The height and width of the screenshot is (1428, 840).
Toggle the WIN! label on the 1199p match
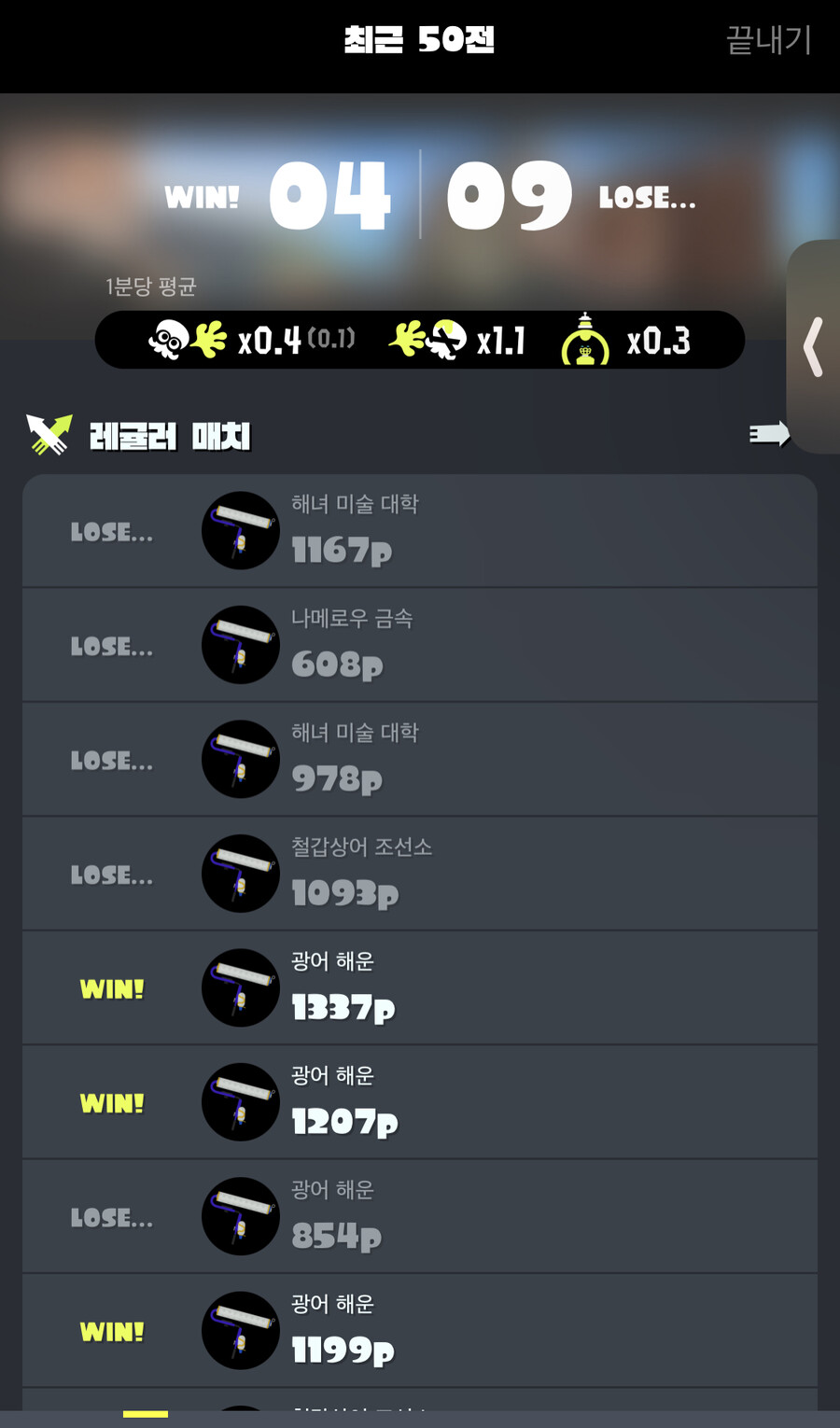point(111,1330)
